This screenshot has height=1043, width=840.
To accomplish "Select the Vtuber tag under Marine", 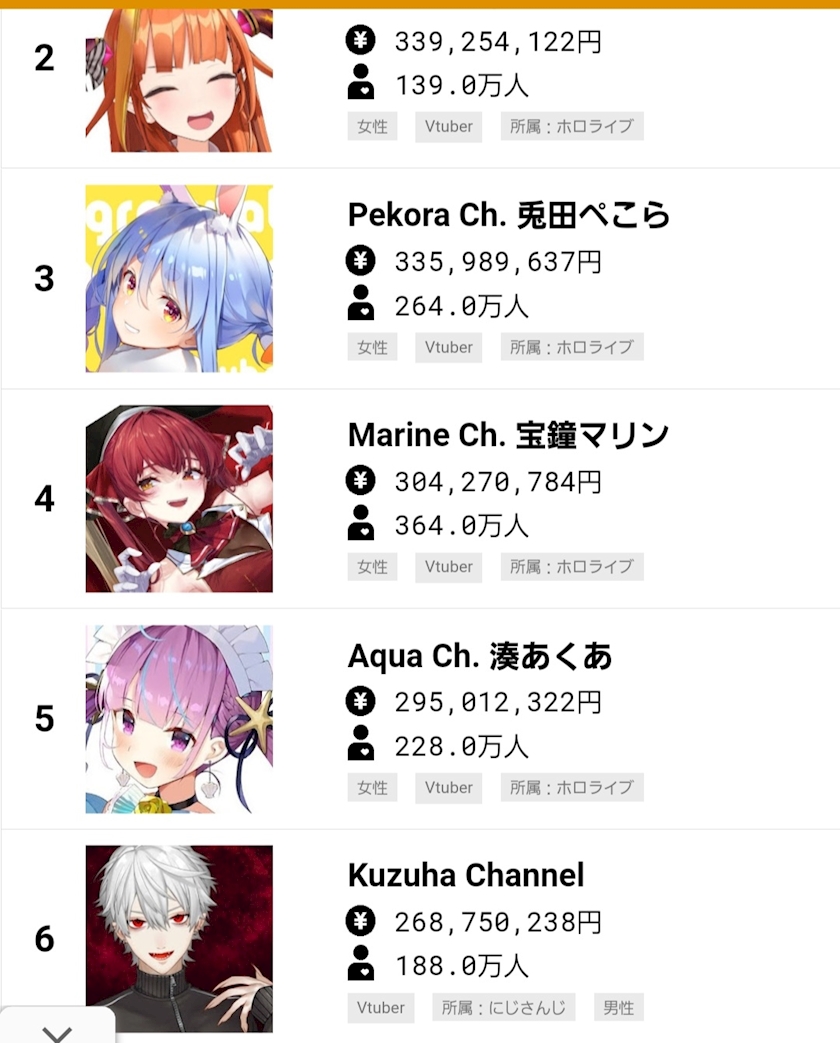I will (x=449, y=567).
